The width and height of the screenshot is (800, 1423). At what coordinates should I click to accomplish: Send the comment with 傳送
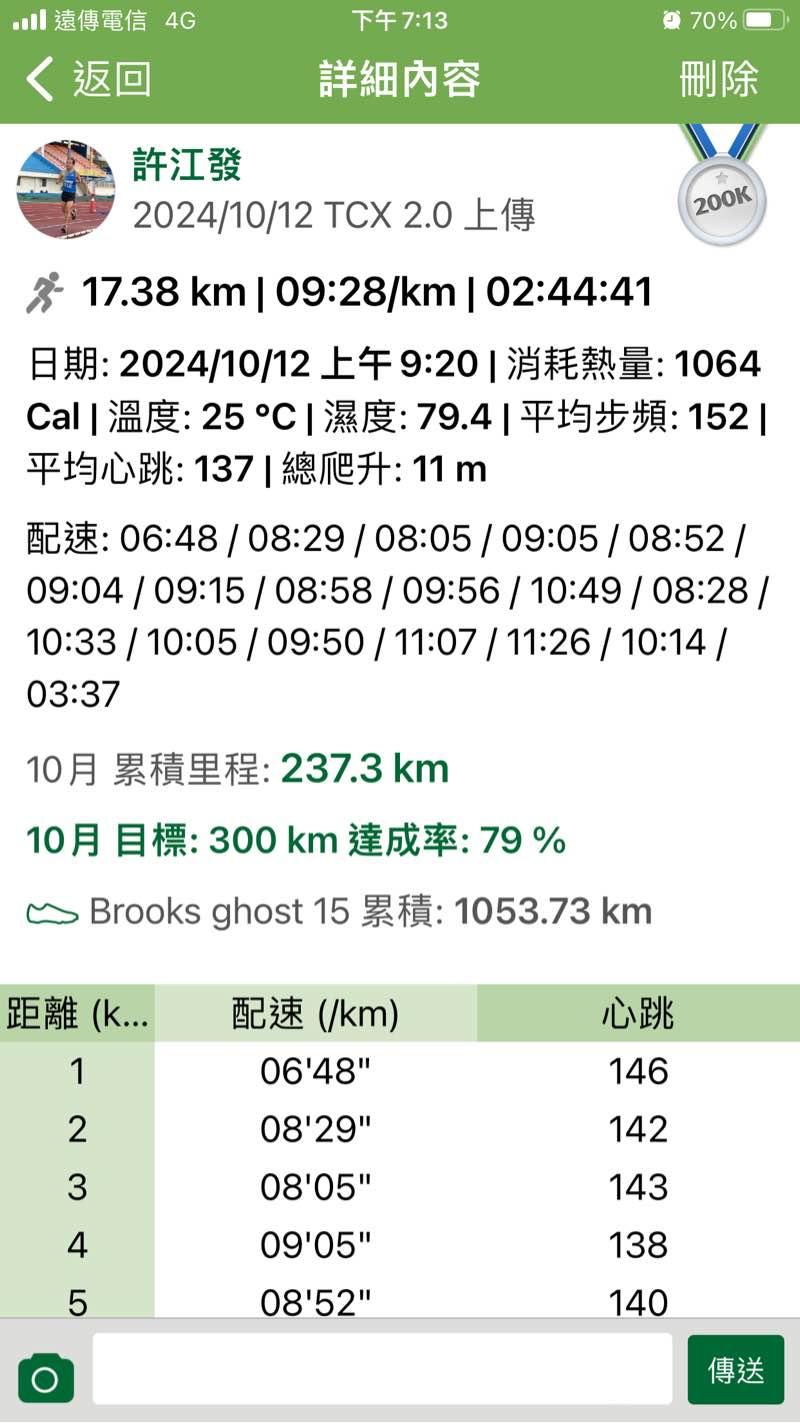(x=736, y=1370)
